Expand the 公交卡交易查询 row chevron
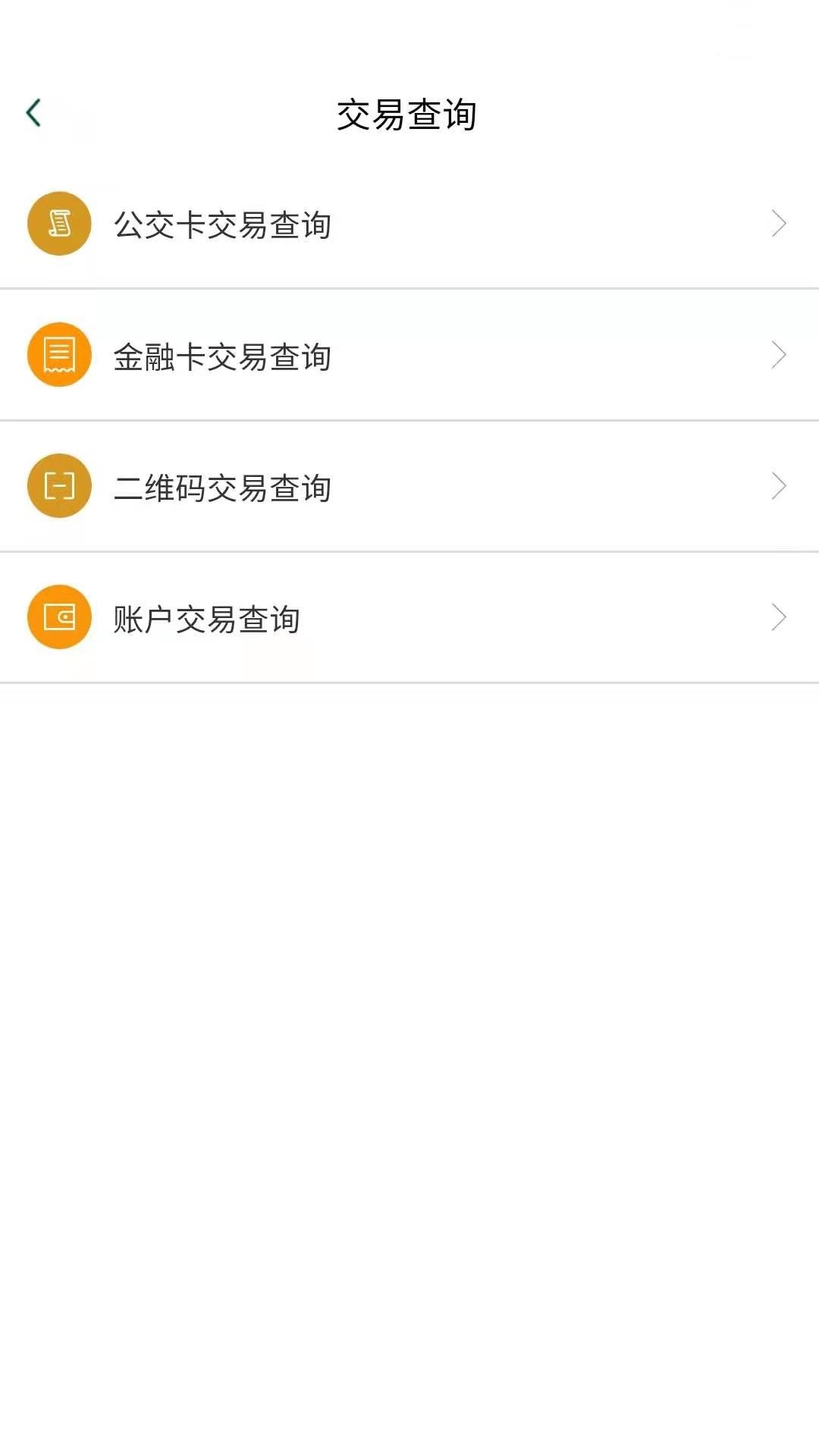 [x=780, y=222]
